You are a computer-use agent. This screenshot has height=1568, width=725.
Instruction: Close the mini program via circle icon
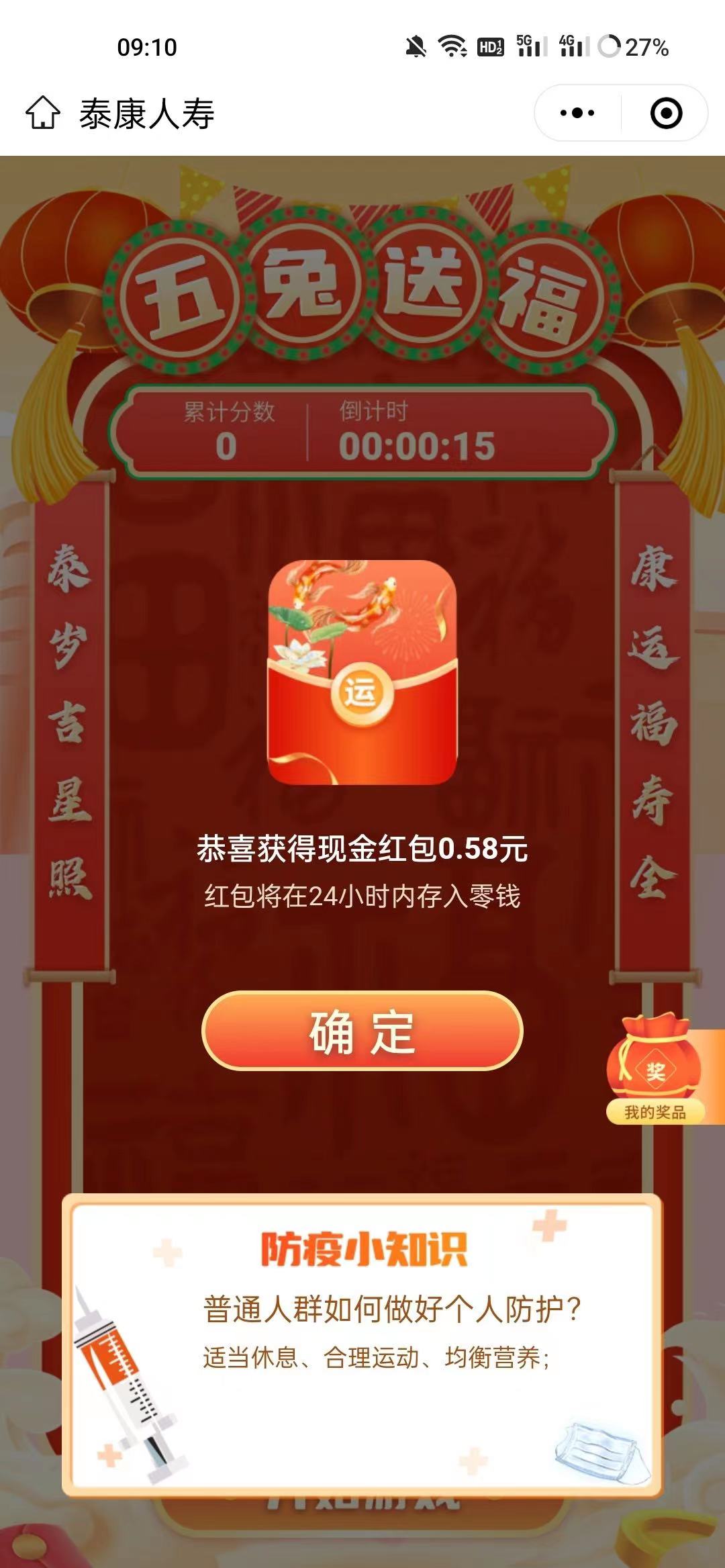666,113
